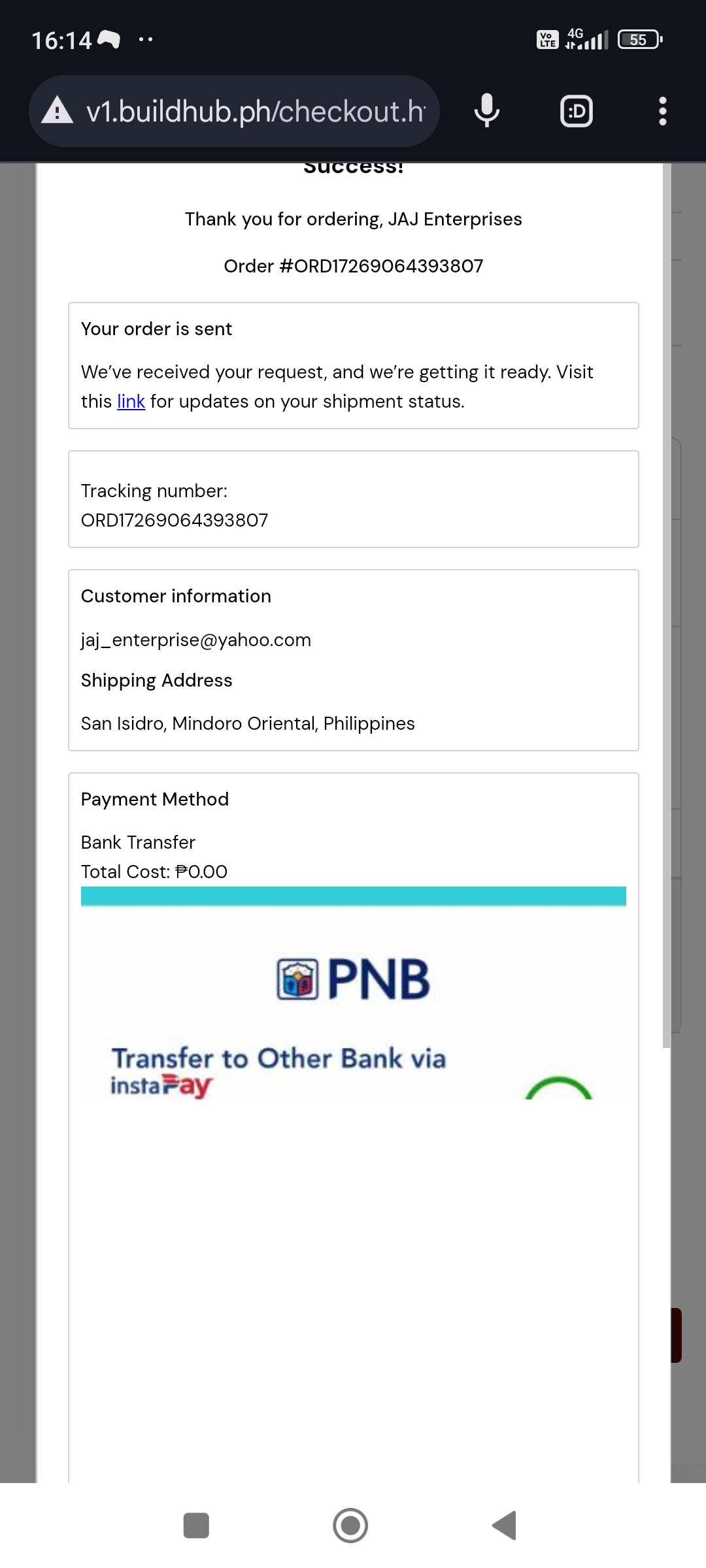Tap the browser address bar URL
The width and height of the screenshot is (706, 1568).
pyautogui.click(x=255, y=111)
